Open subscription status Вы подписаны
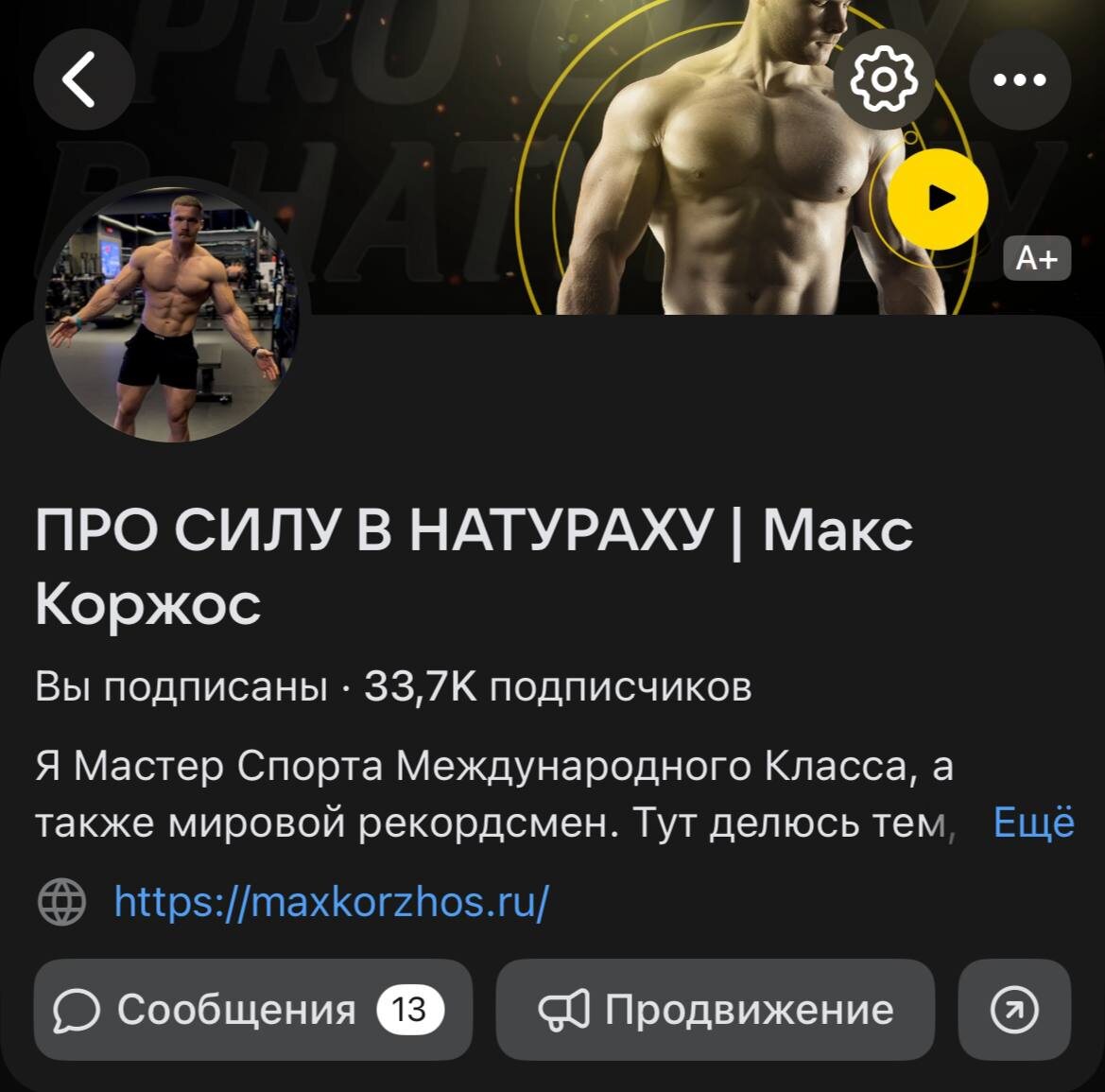Viewport: 1105px width, 1092px height. 181,687
